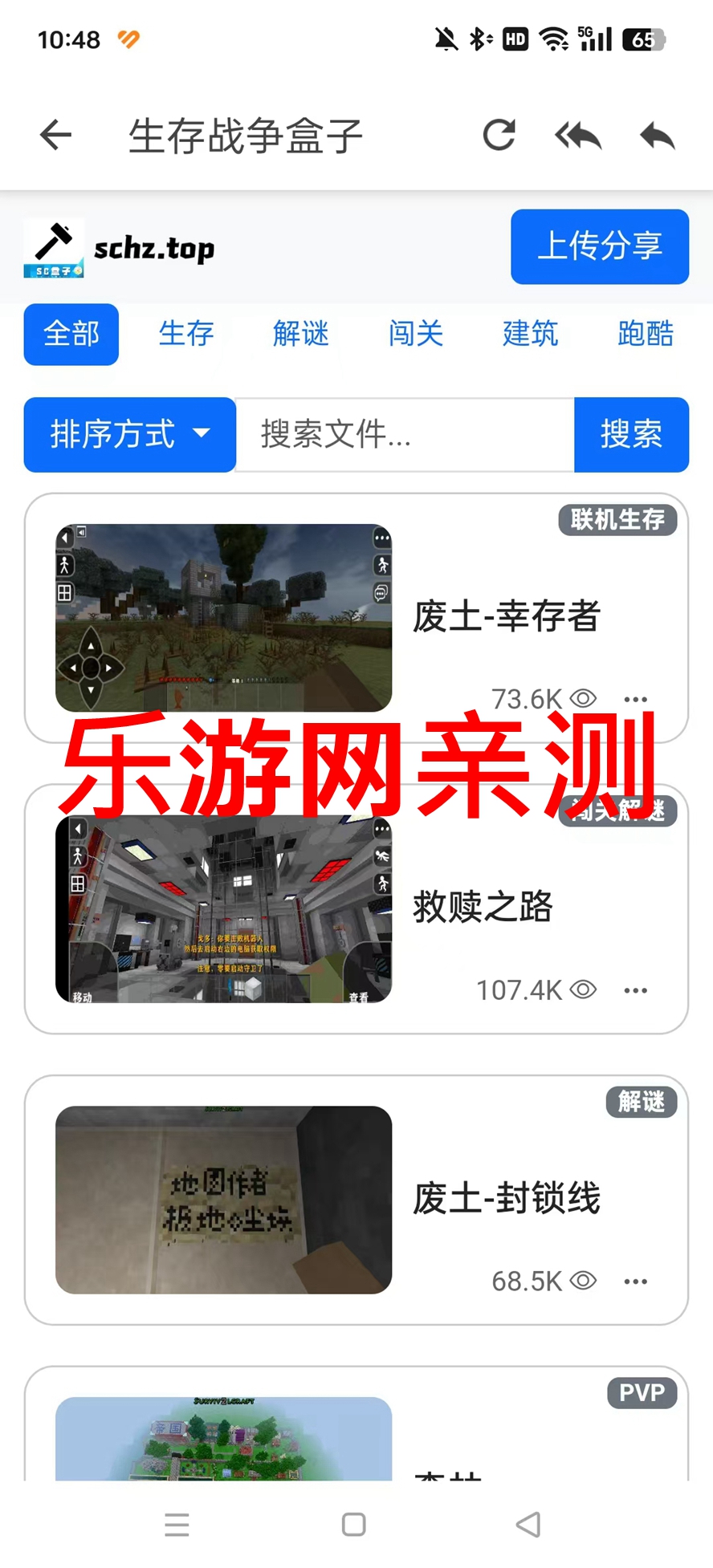The width and height of the screenshot is (713, 1568).
Task: Open the 废土-幸存者 map card
Action: pyautogui.click(x=506, y=616)
